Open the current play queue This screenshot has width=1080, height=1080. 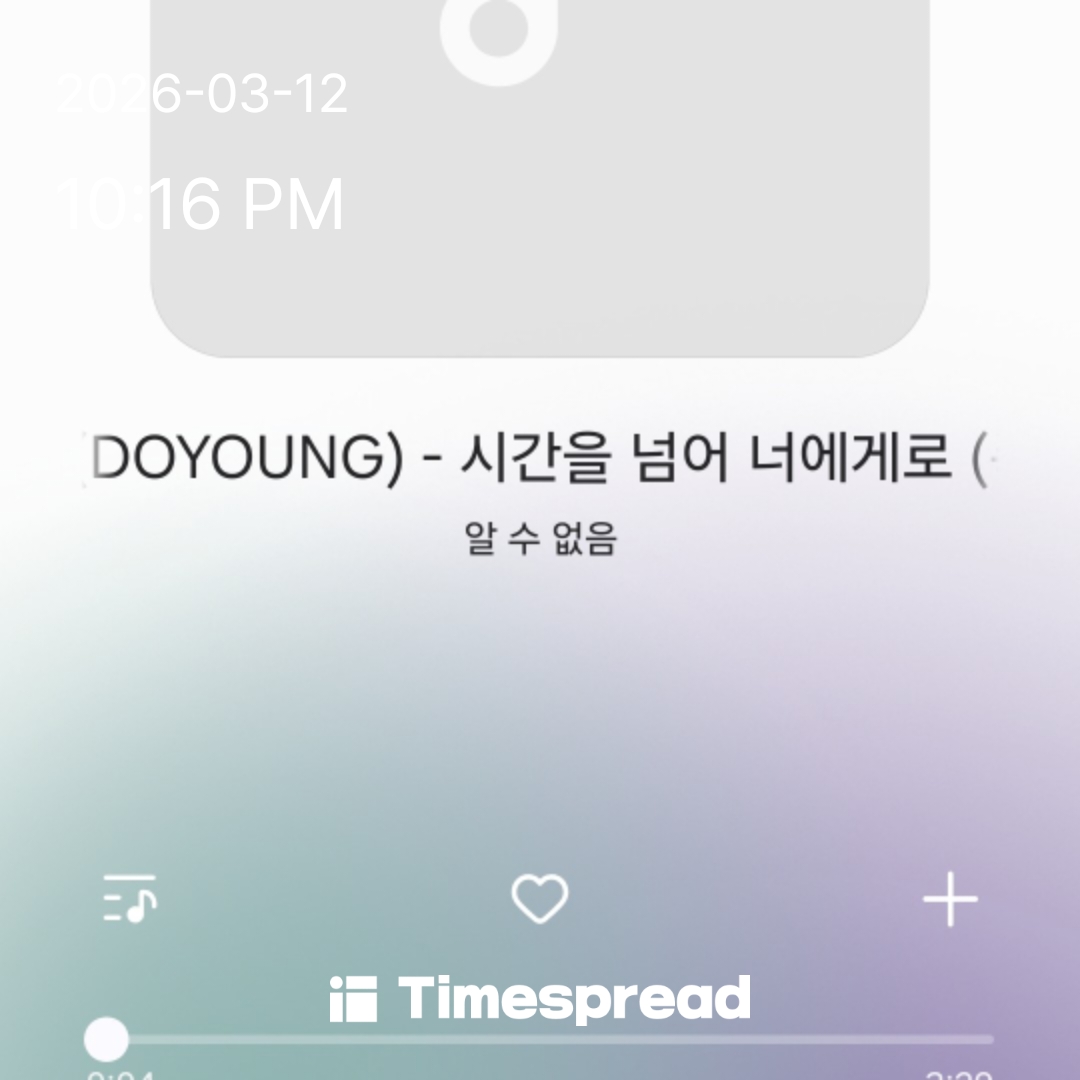(x=130, y=898)
